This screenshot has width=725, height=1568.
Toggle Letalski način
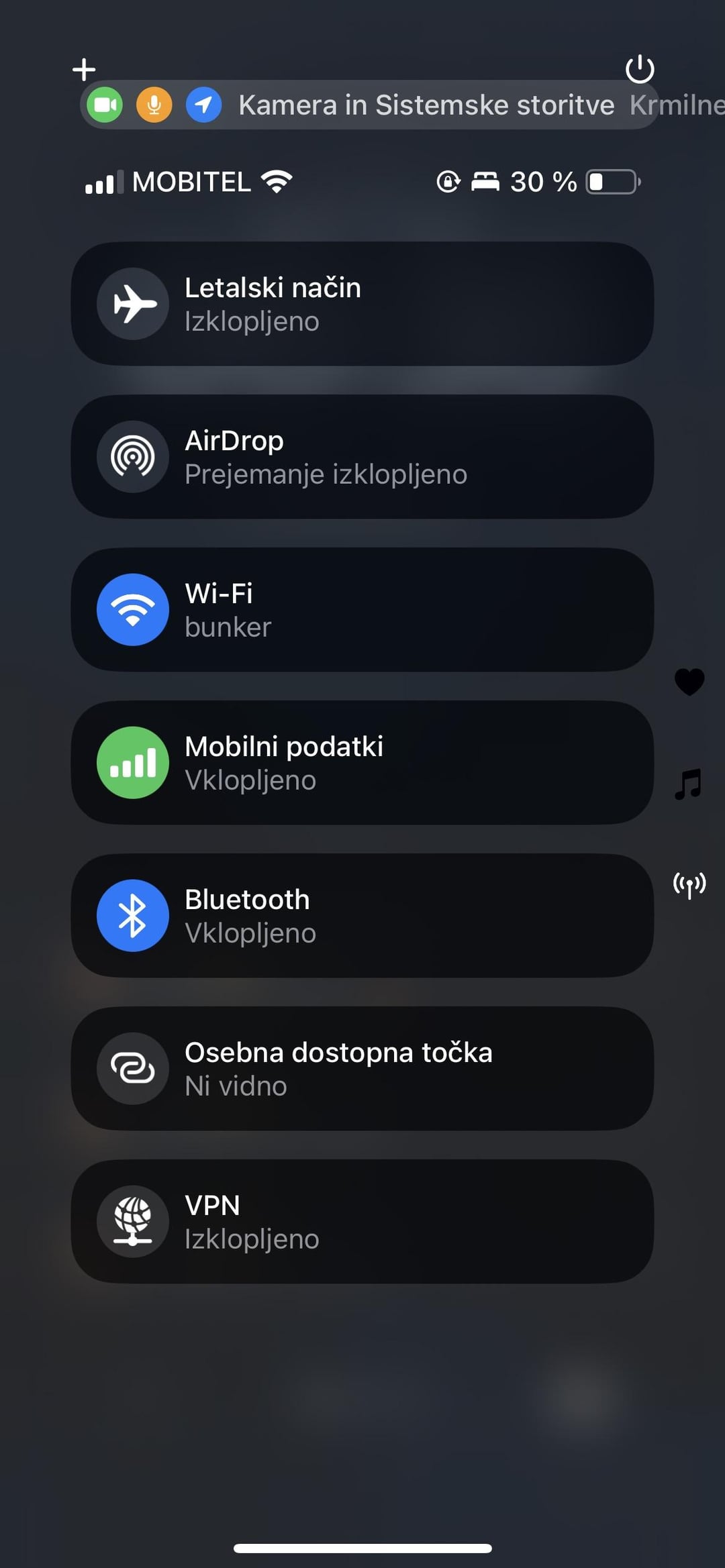click(362, 304)
